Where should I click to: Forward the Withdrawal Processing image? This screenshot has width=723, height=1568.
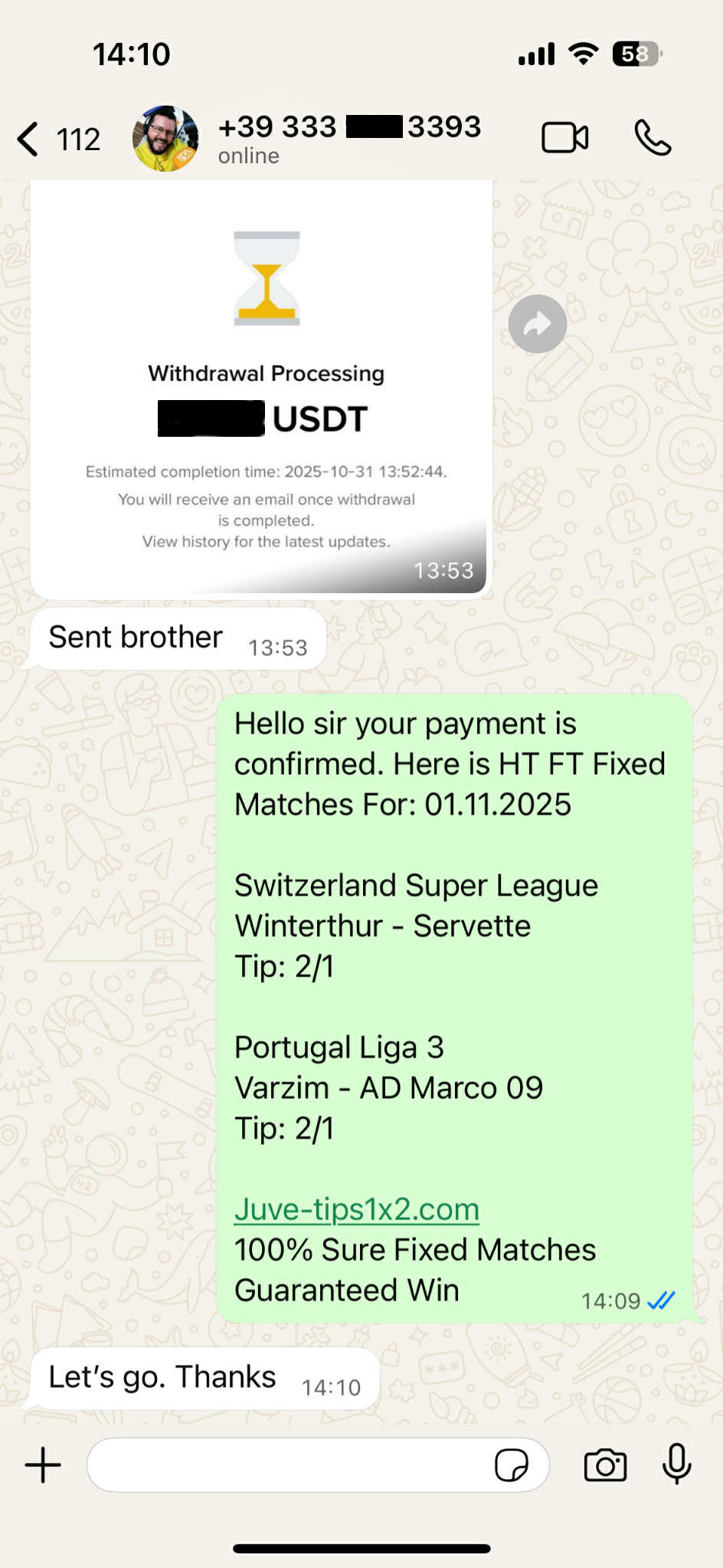pyautogui.click(x=538, y=324)
